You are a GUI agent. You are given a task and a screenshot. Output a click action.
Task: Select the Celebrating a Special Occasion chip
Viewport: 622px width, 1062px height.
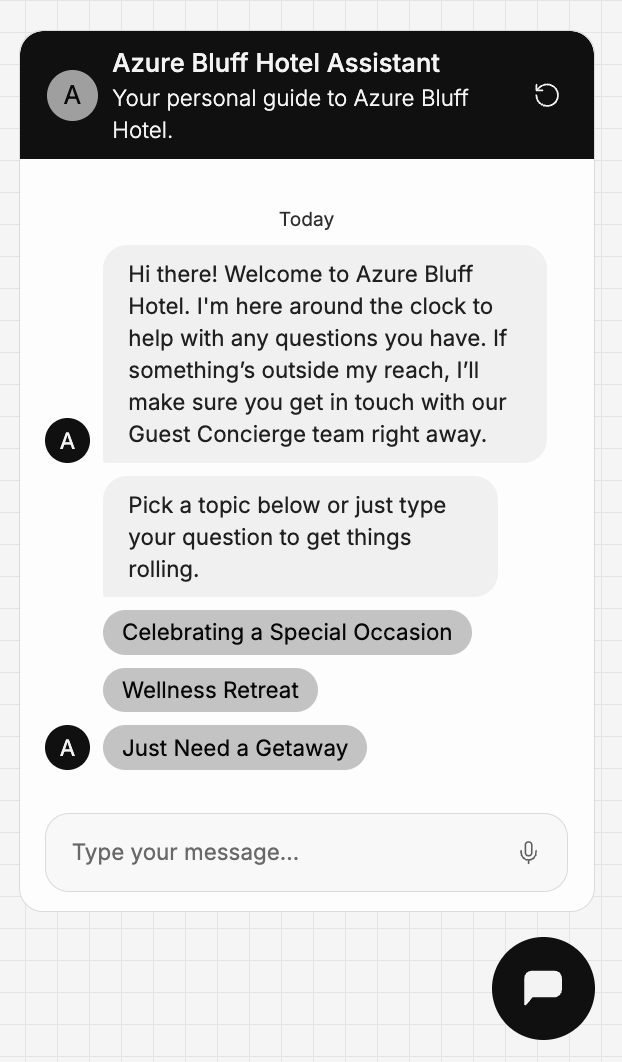287,632
